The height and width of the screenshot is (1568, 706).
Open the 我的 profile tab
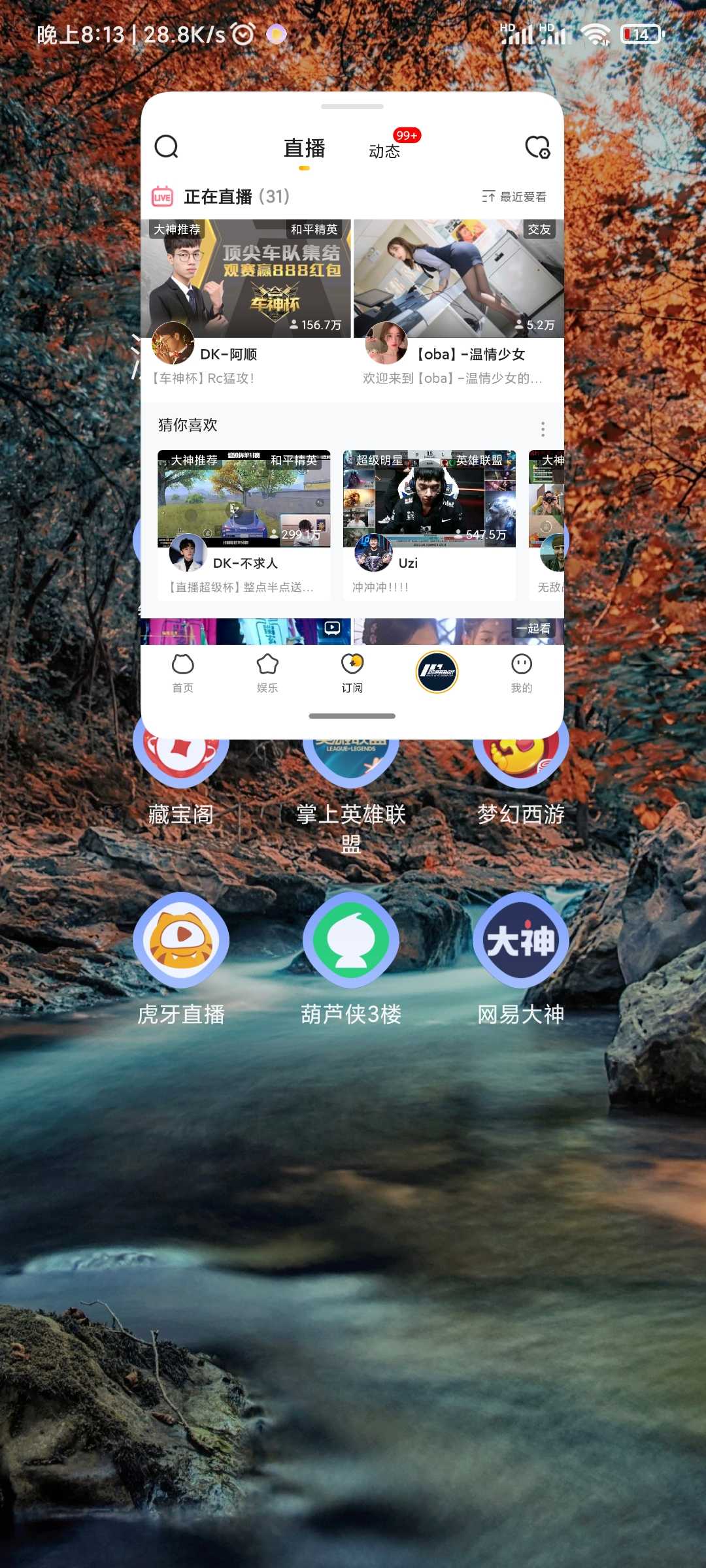[x=522, y=673]
